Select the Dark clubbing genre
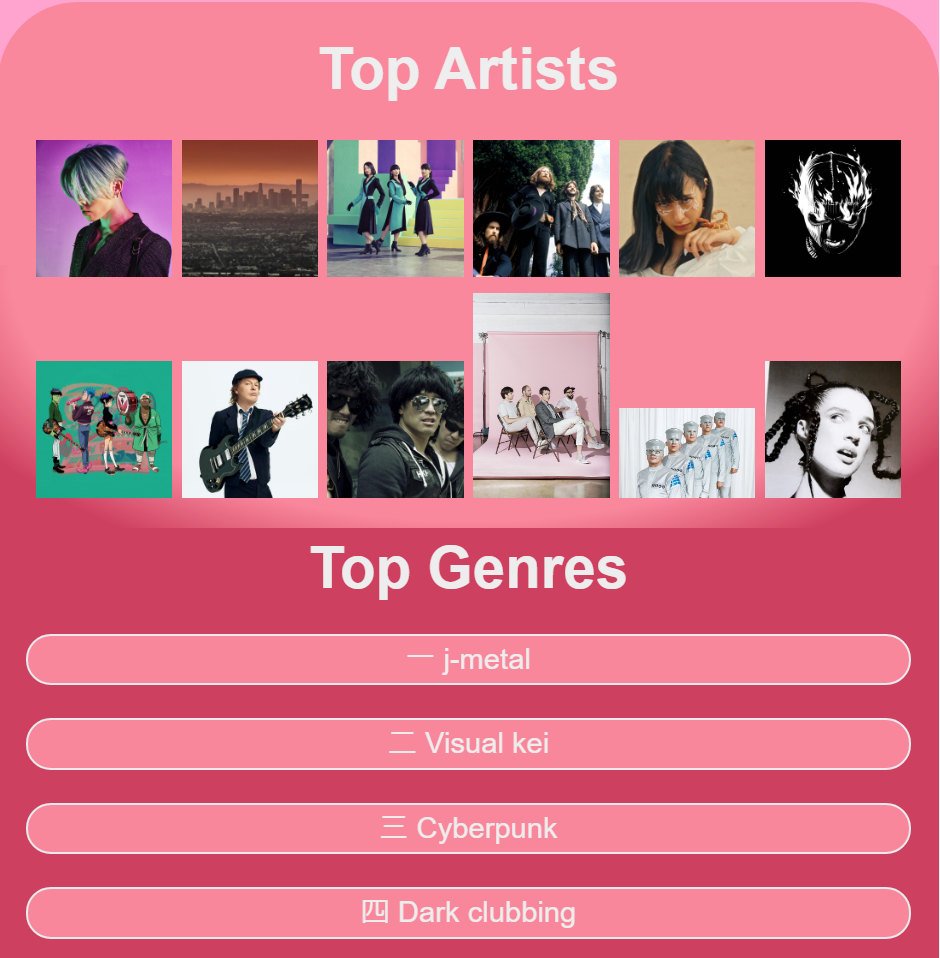This screenshot has width=940, height=958. click(x=468, y=912)
